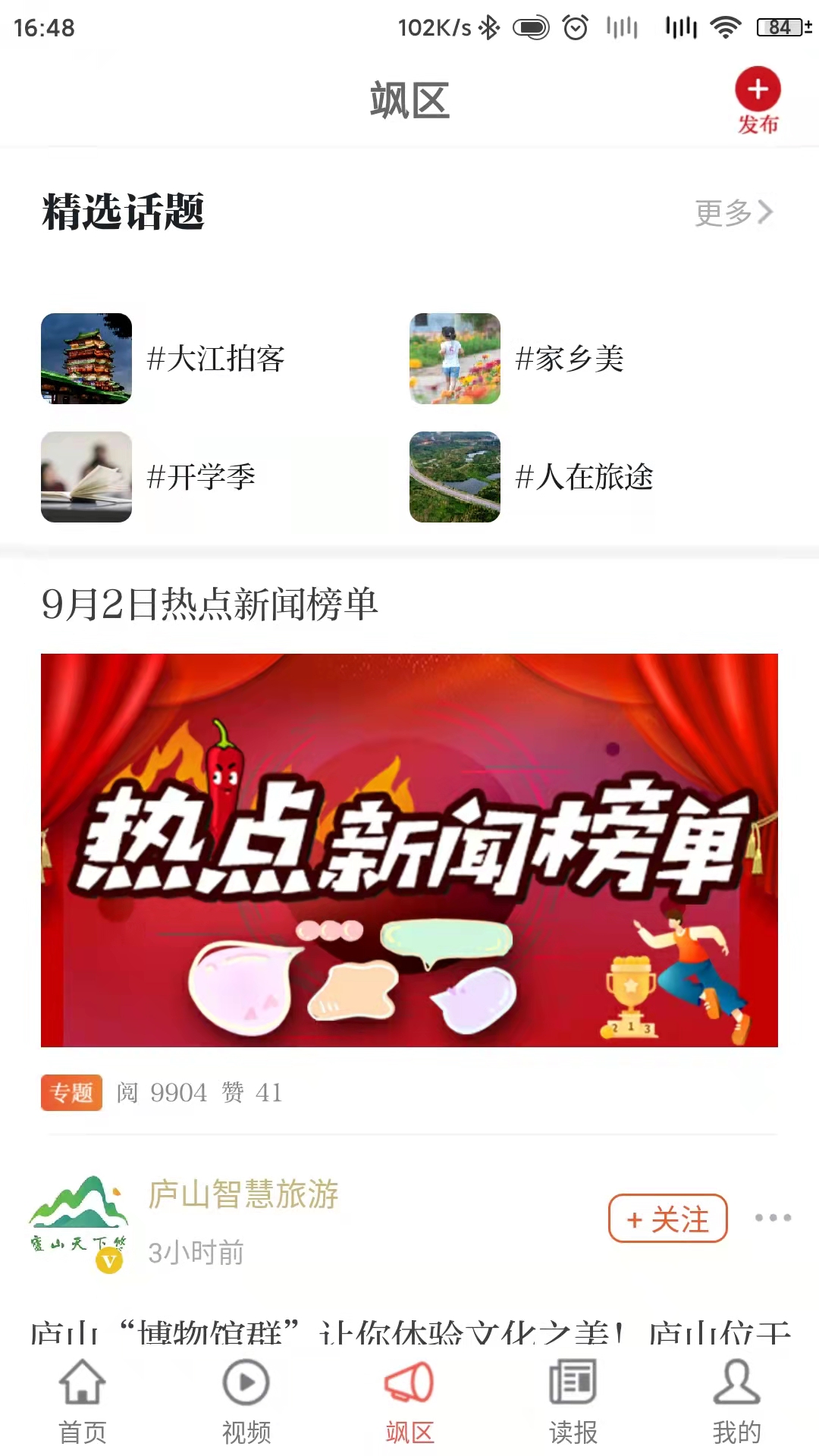Go to the 首页 tab

[x=82, y=1401]
